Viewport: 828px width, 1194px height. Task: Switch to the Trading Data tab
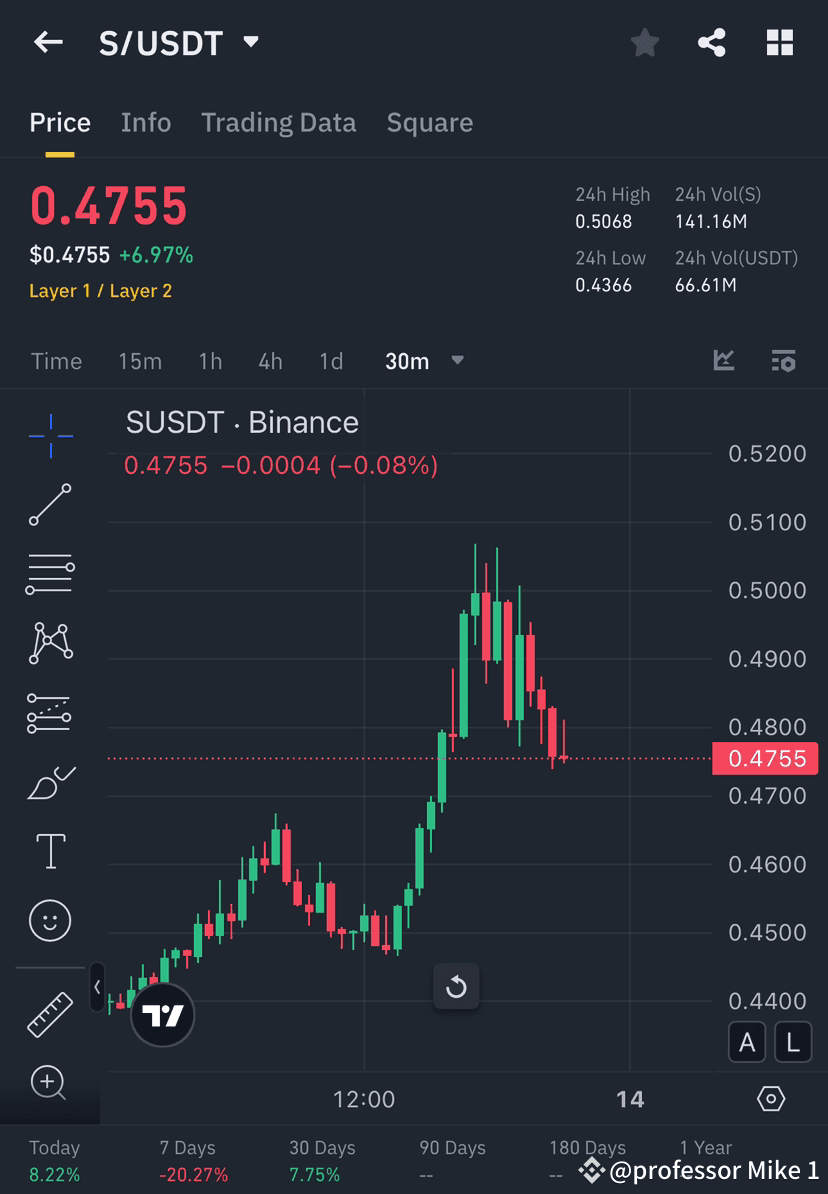(x=279, y=122)
